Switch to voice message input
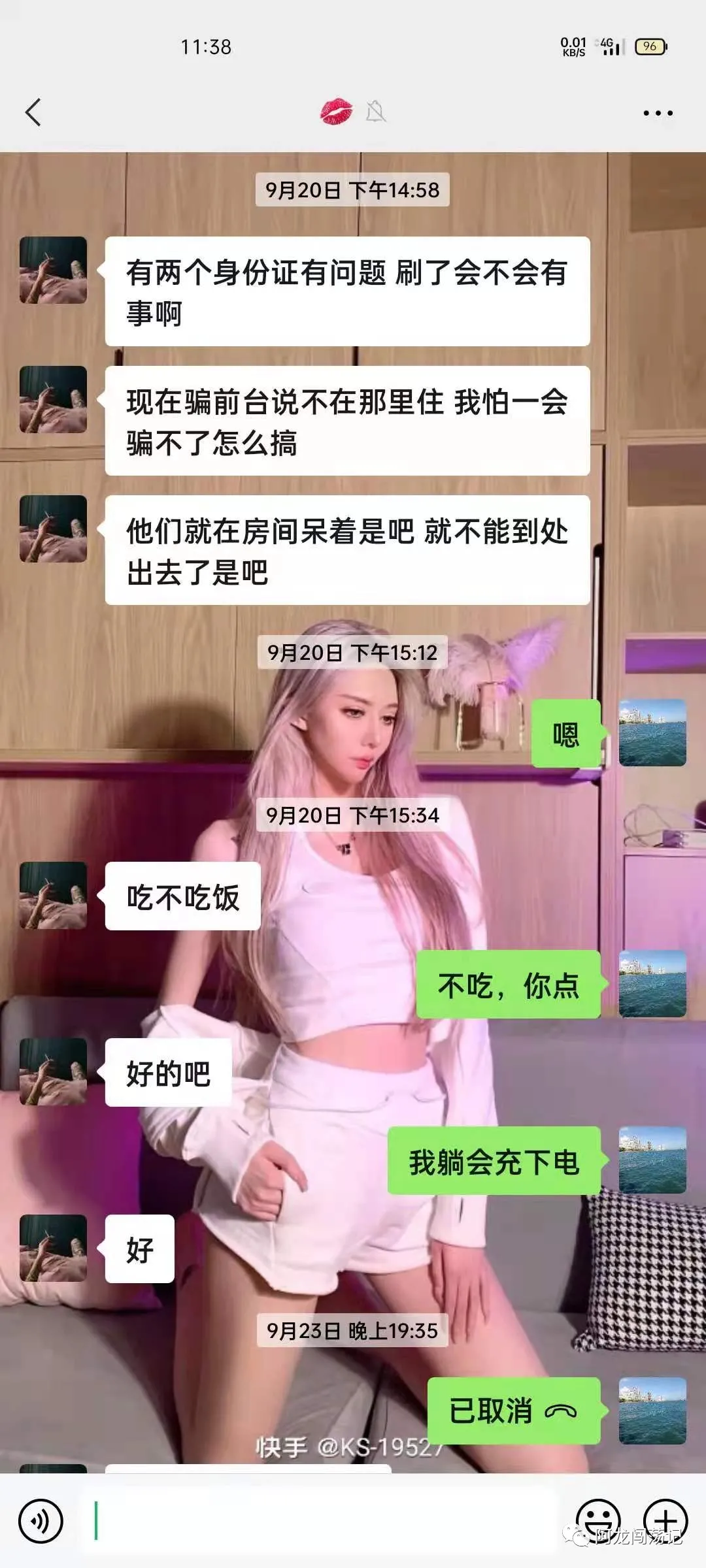This screenshot has width=706, height=1568. point(41,1521)
